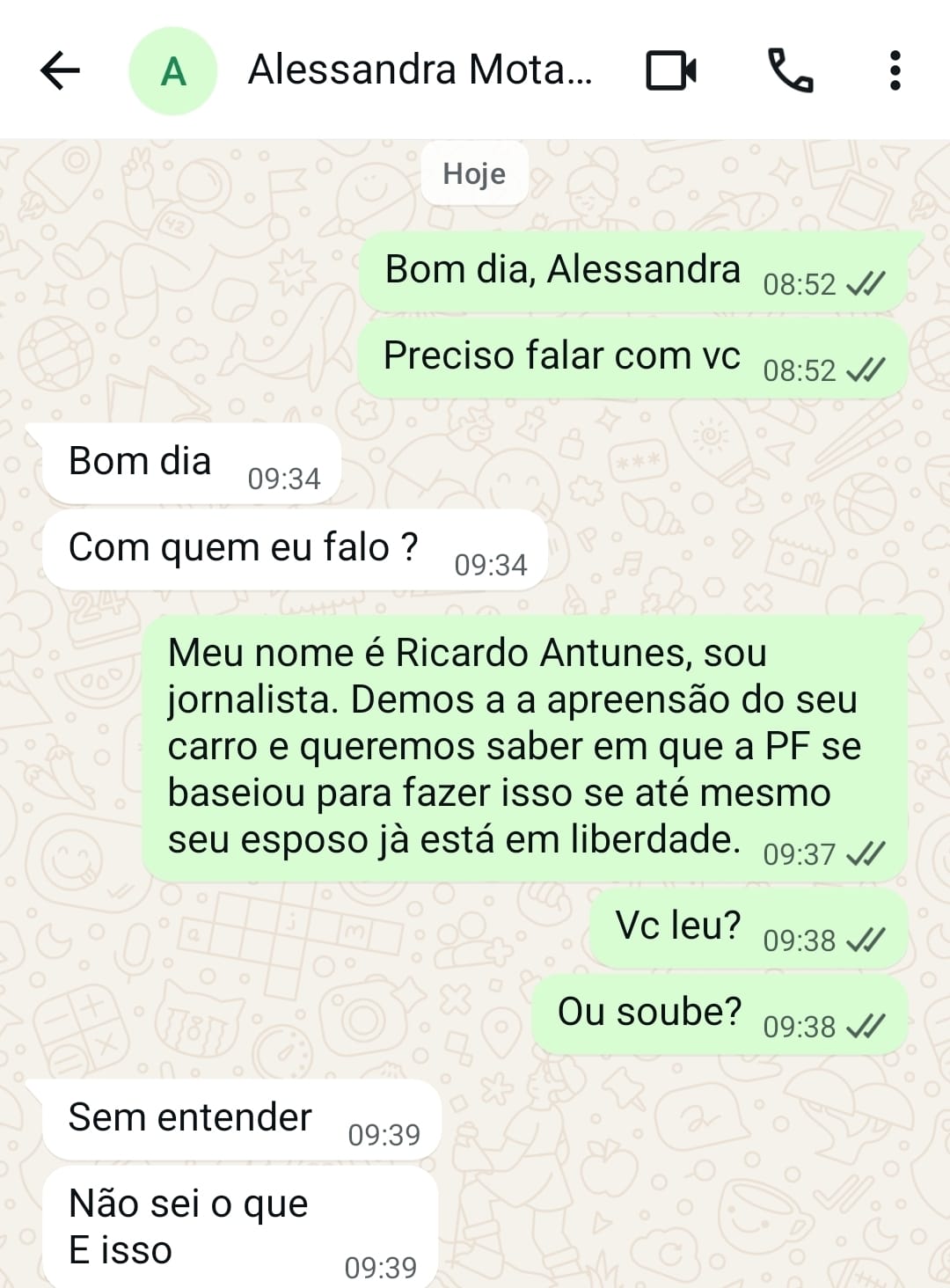Screen dimensions: 950x1288
Task: Open the three-dot overflow menu
Action: point(895,70)
